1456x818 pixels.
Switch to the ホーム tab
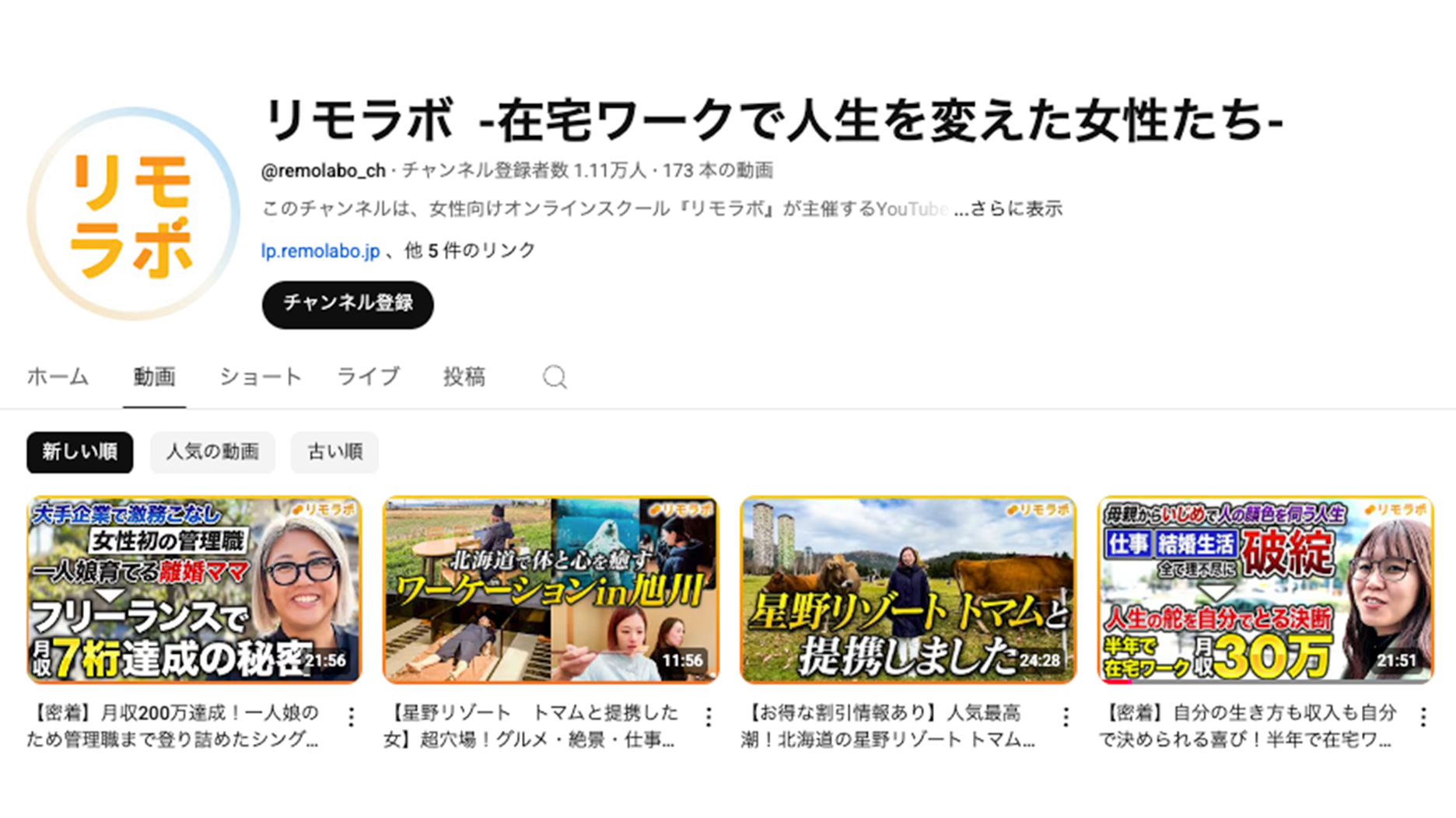click(58, 377)
